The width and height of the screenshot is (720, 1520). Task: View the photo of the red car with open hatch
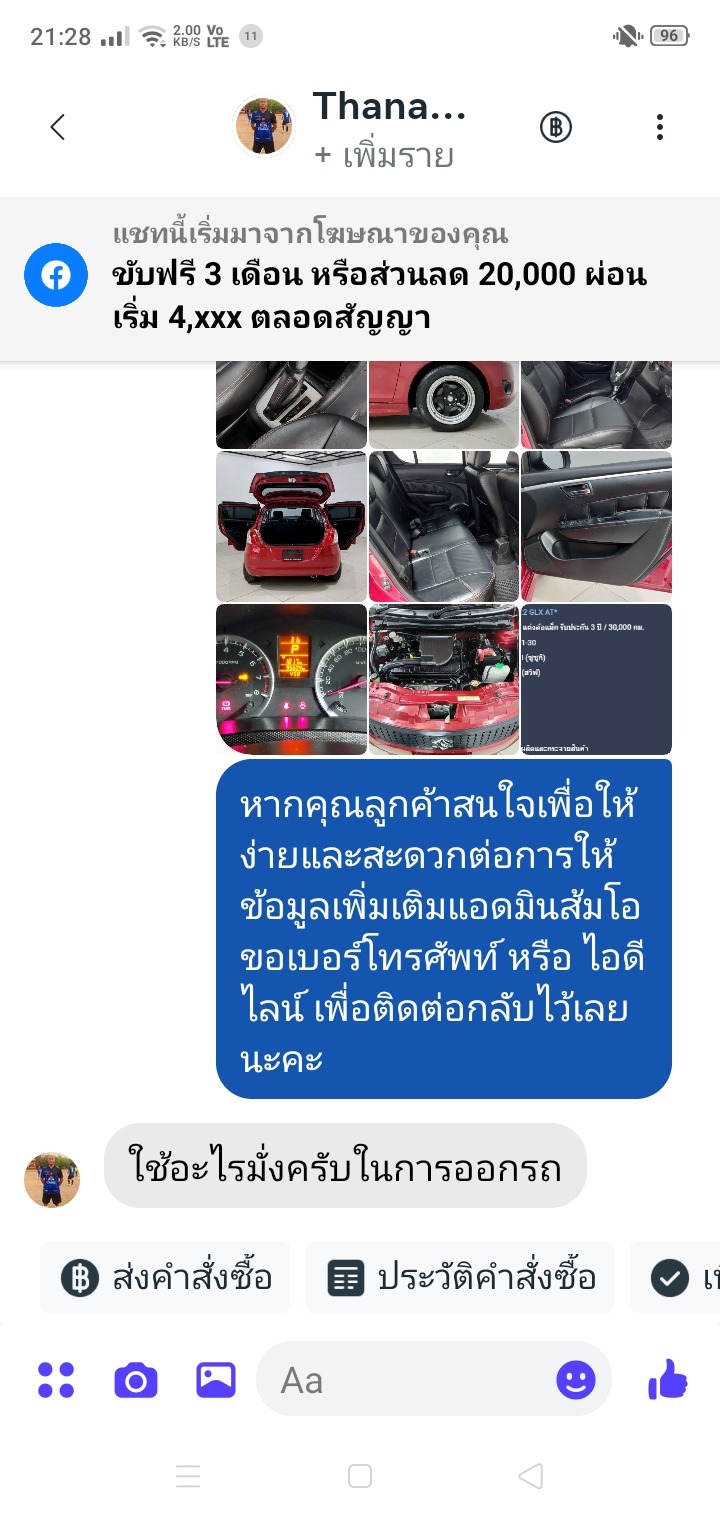(x=292, y=526)
